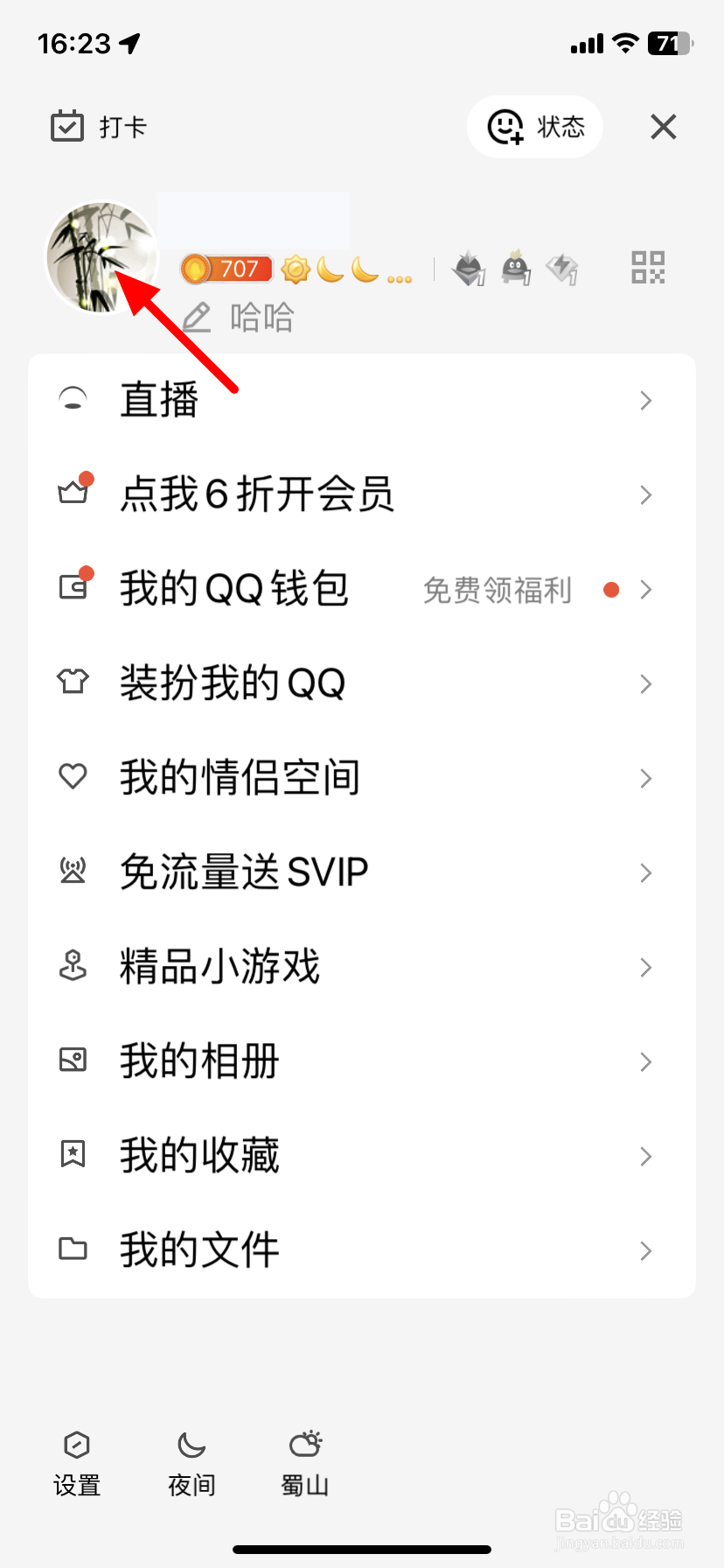724x1568 pixels.
Task: Edit signature using the pencil icon
Action: point(197,317)
